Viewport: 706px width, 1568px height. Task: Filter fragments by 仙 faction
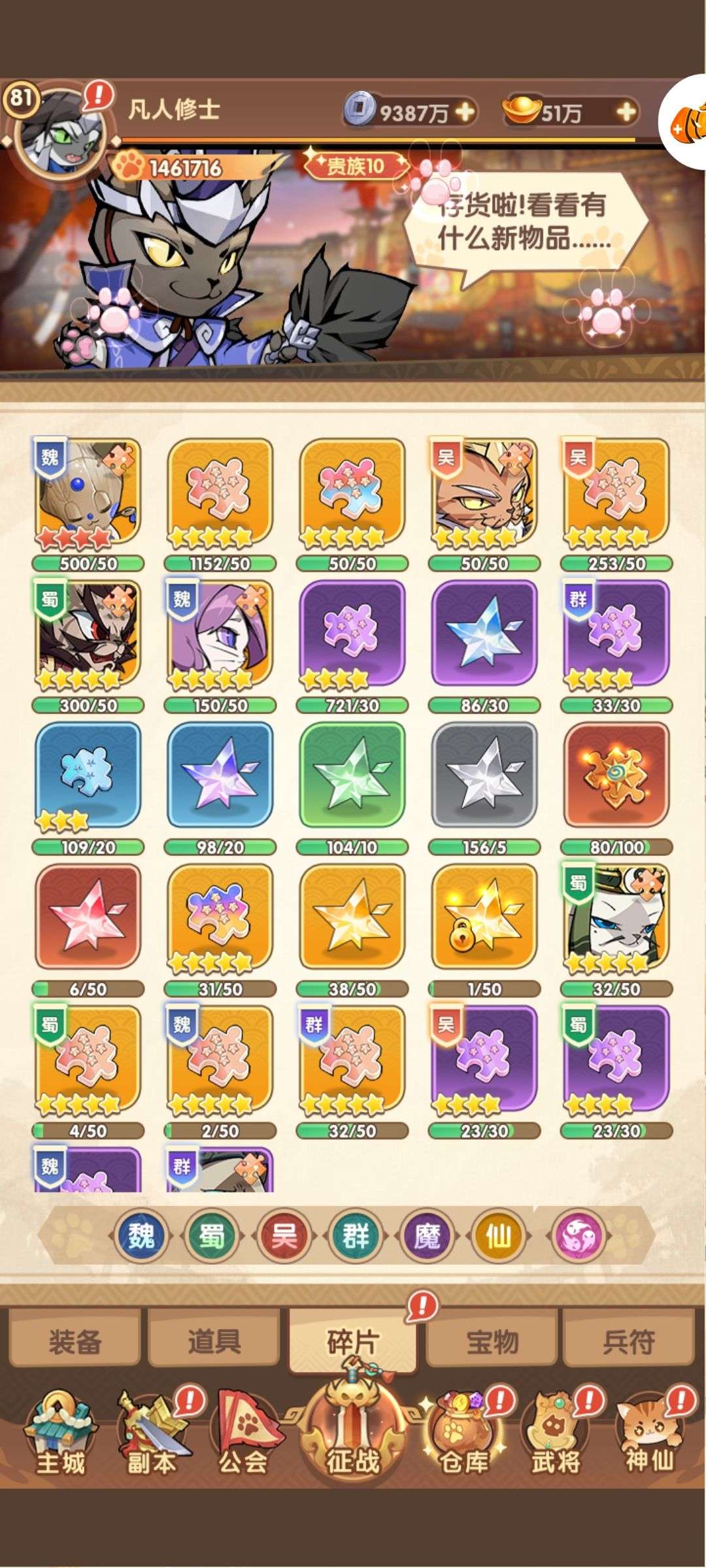[498, 1235]
